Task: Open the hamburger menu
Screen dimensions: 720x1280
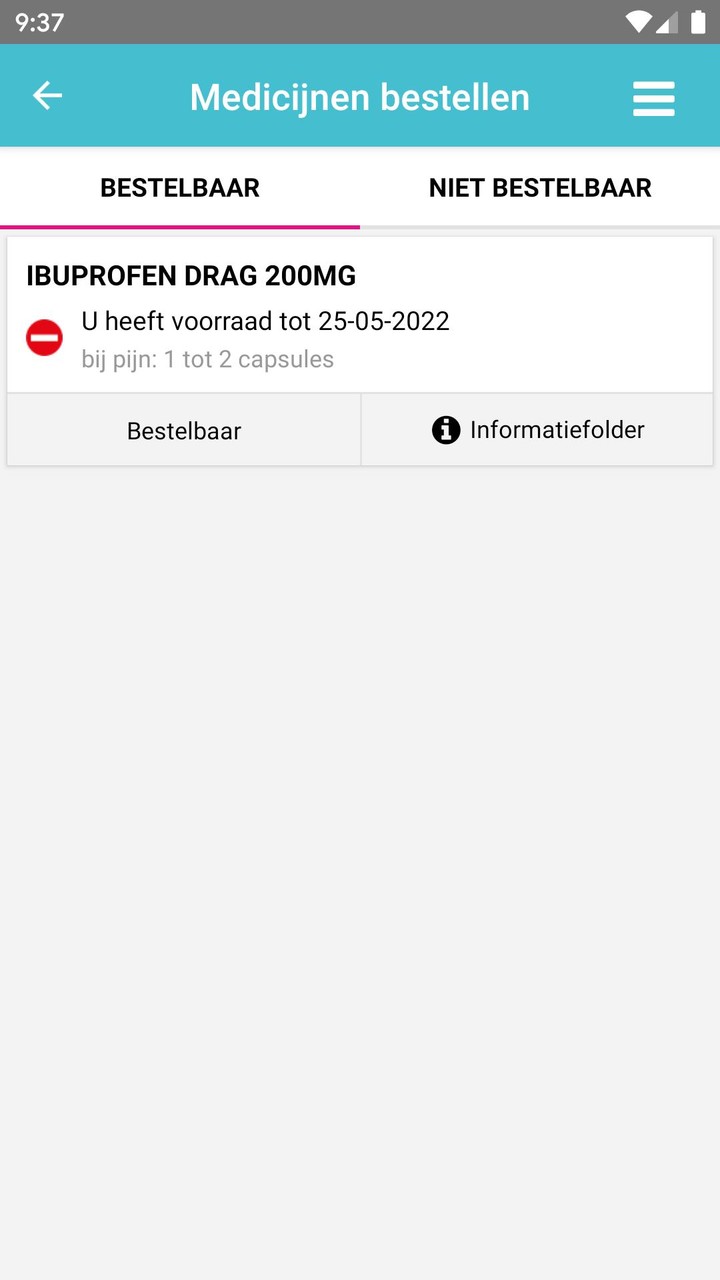Action: tap(653, 98)
